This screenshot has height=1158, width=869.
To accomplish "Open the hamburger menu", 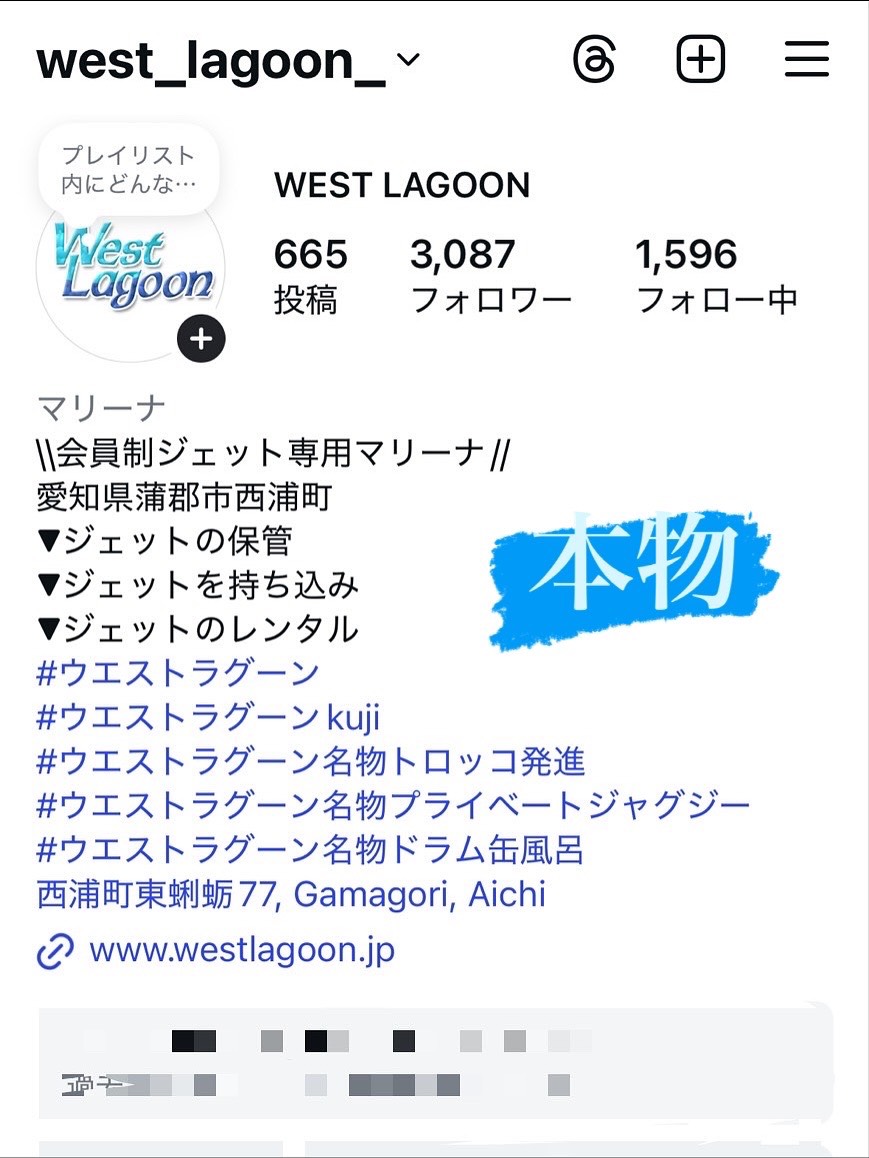I will (806, 60).
